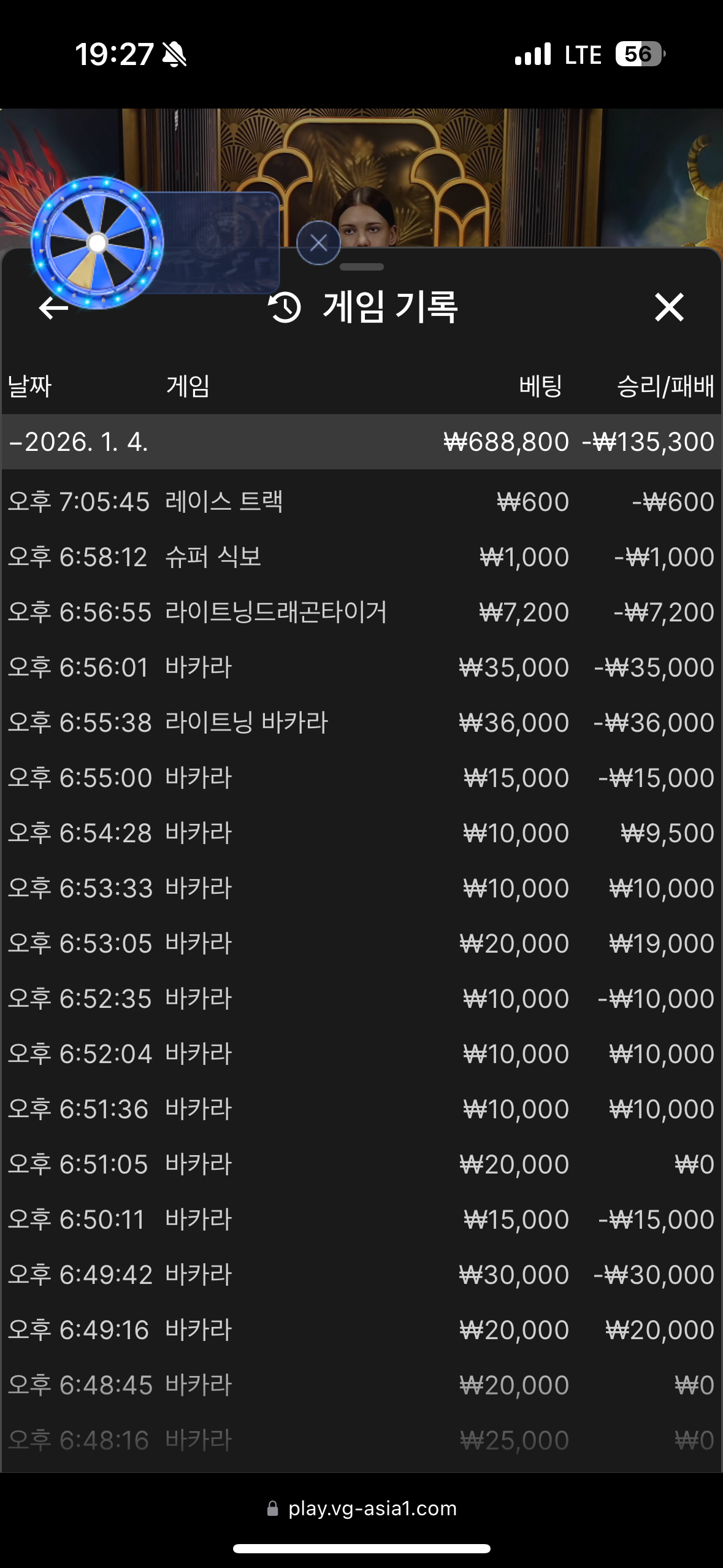
Task: Open the 6:49:42 바카라 record
Action: (361, 1275)
